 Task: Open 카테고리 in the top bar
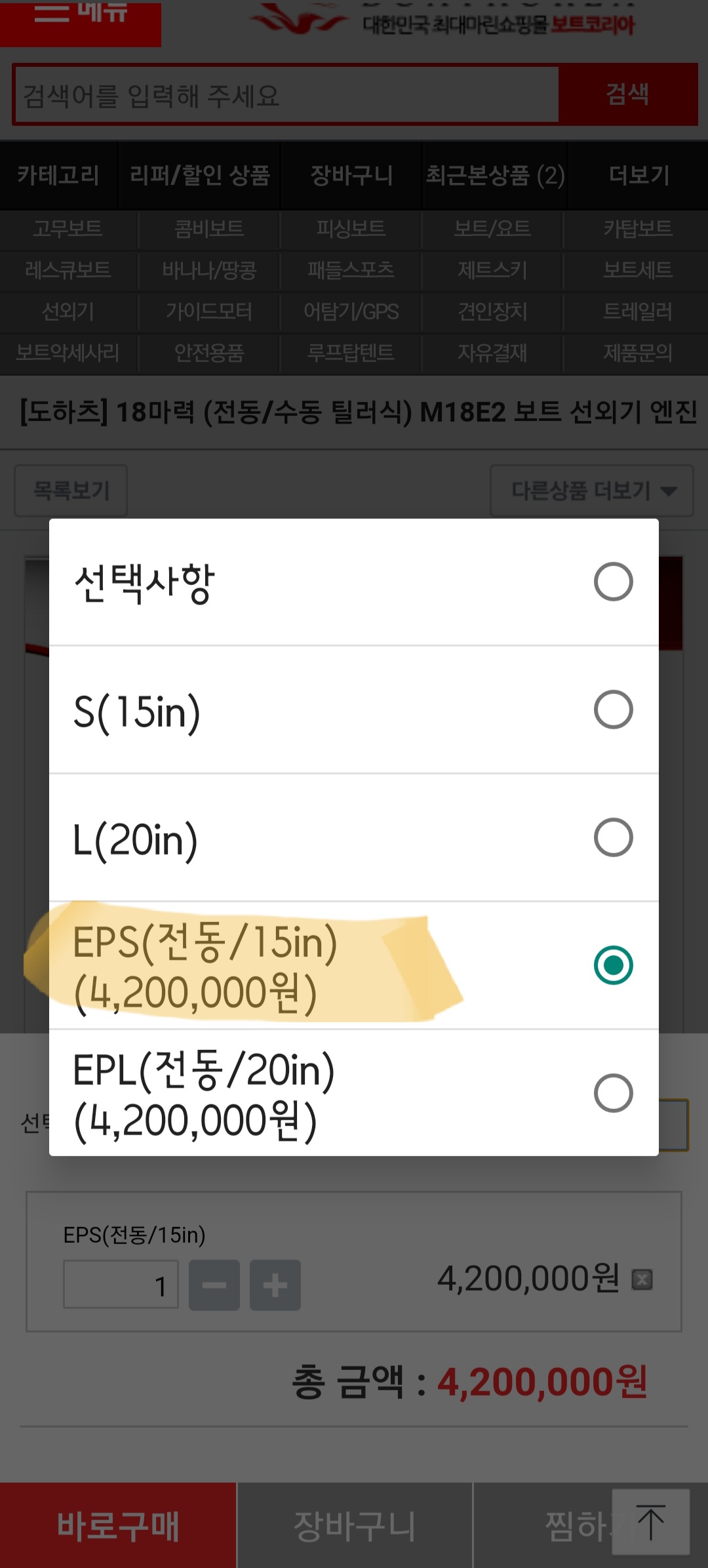click(x=58, y=176)
